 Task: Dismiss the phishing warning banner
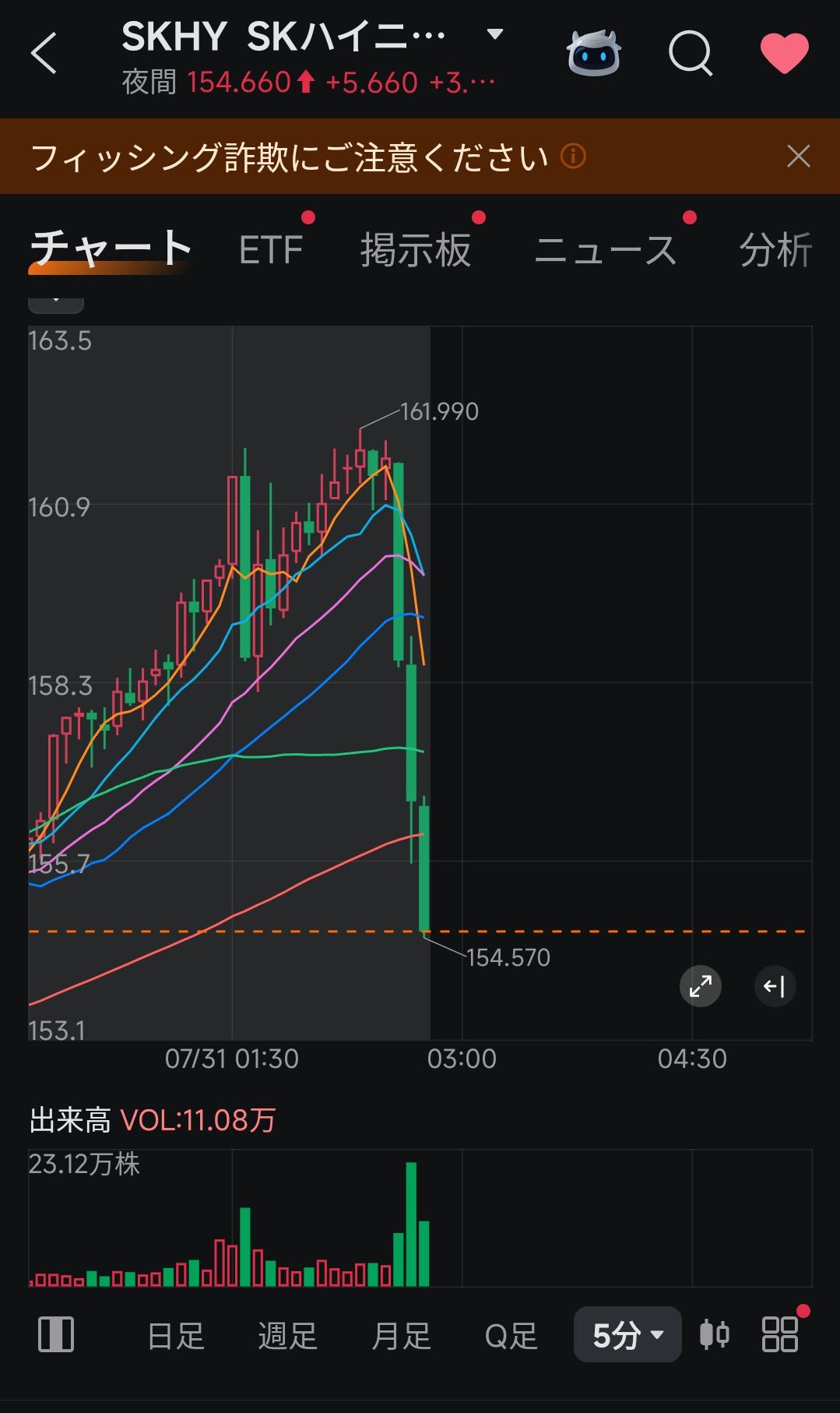coord(798,157)
